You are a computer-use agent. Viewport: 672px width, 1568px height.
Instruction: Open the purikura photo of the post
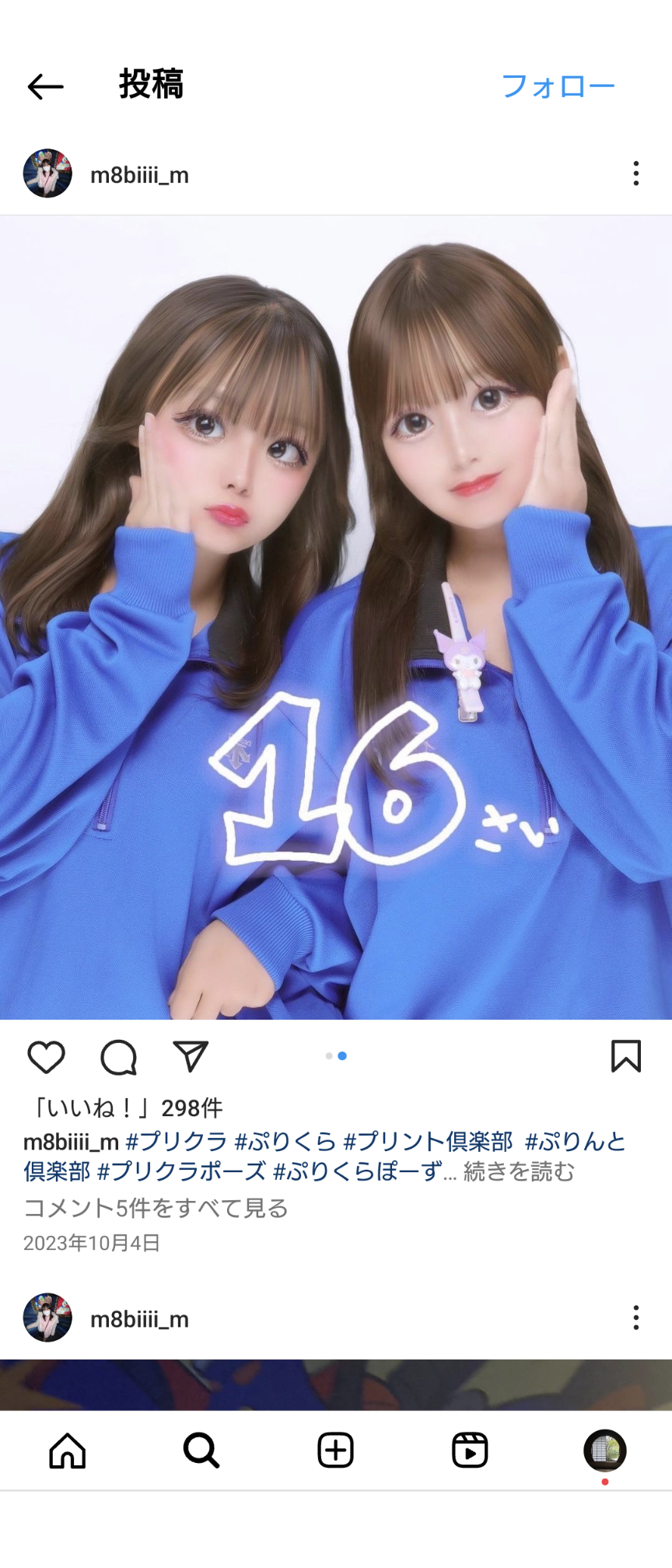click(336, 617)
